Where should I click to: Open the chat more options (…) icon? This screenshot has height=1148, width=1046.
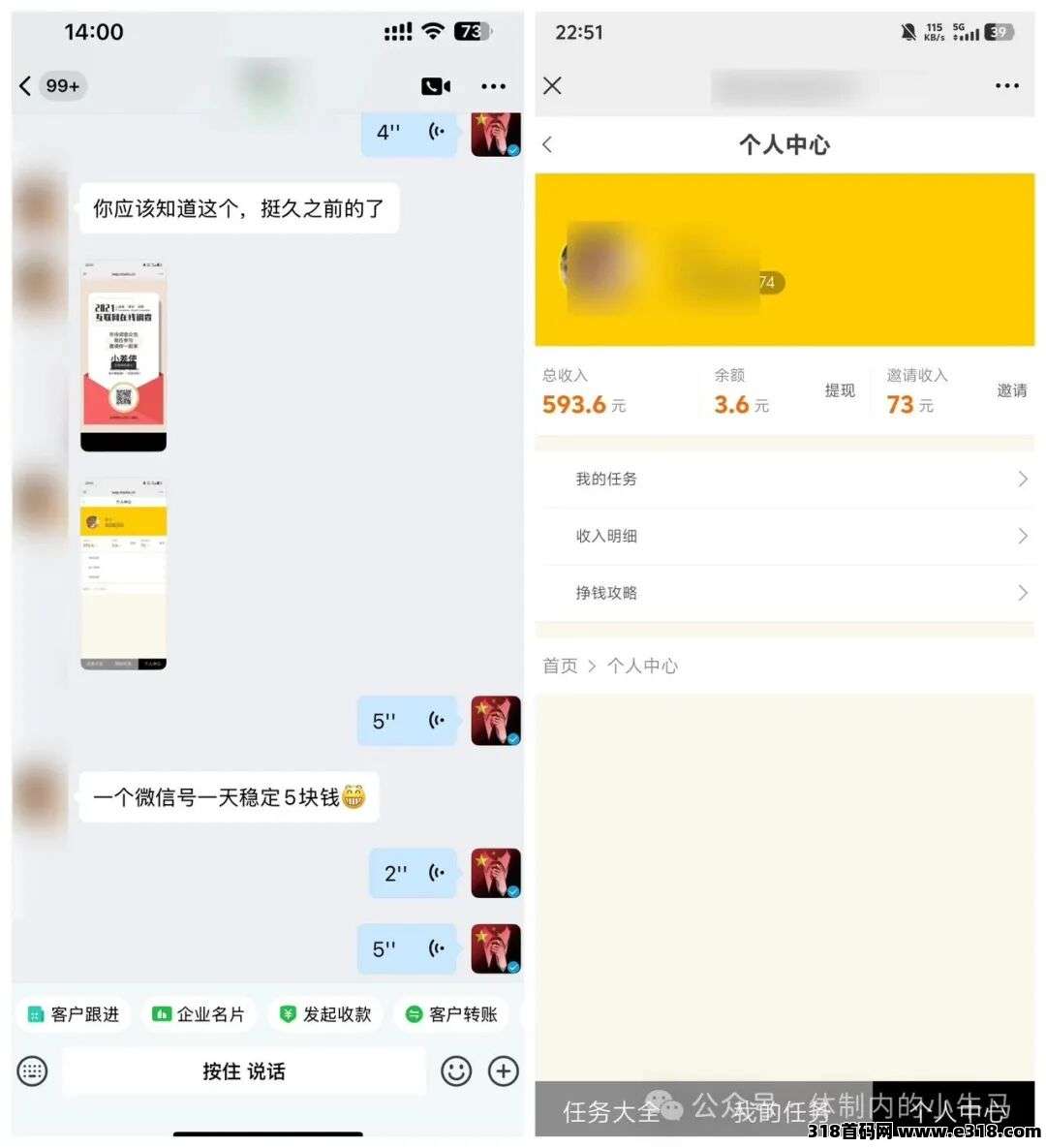click(493, 86)
